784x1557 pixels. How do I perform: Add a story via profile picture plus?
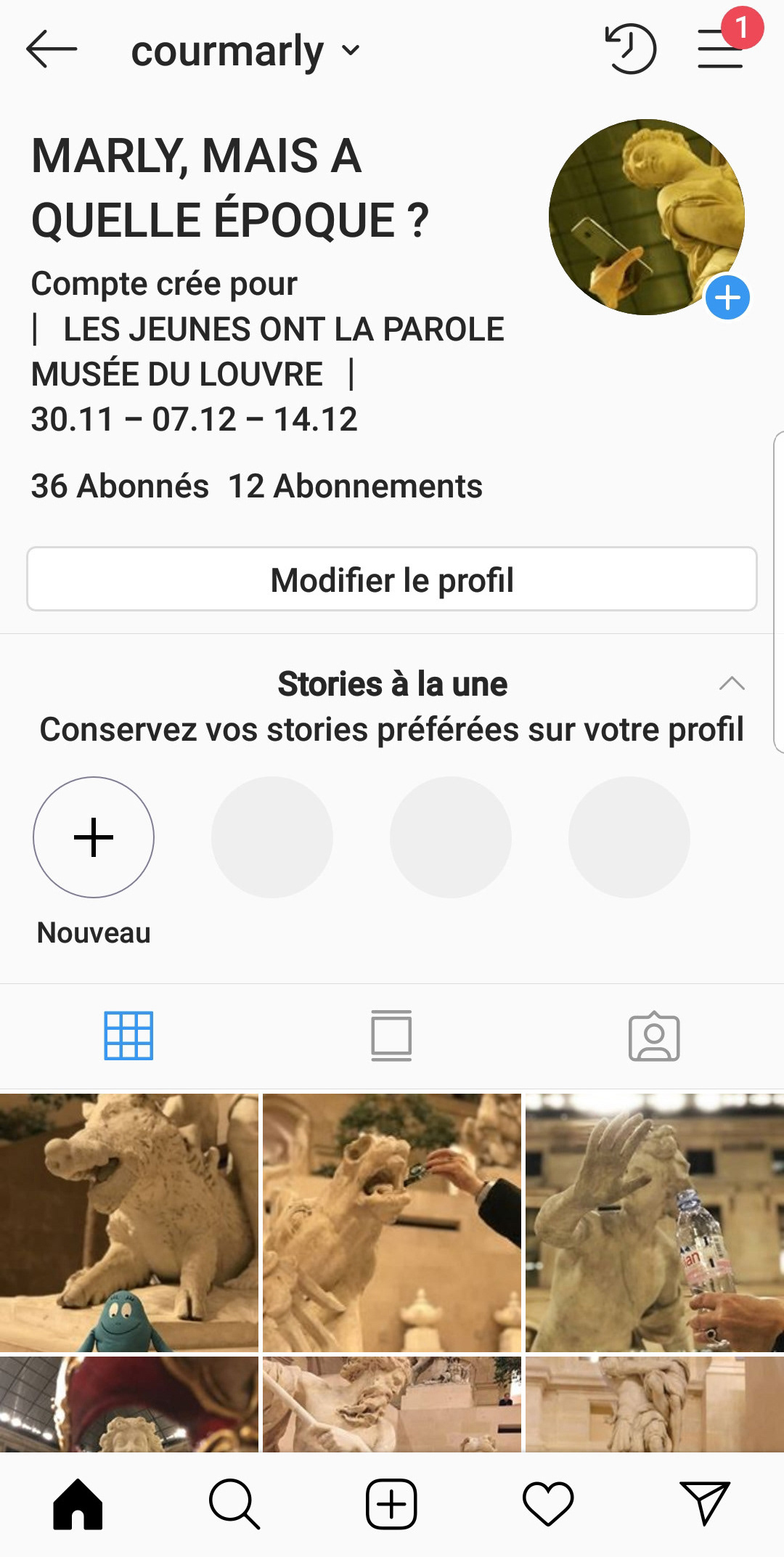click(727, 298)
